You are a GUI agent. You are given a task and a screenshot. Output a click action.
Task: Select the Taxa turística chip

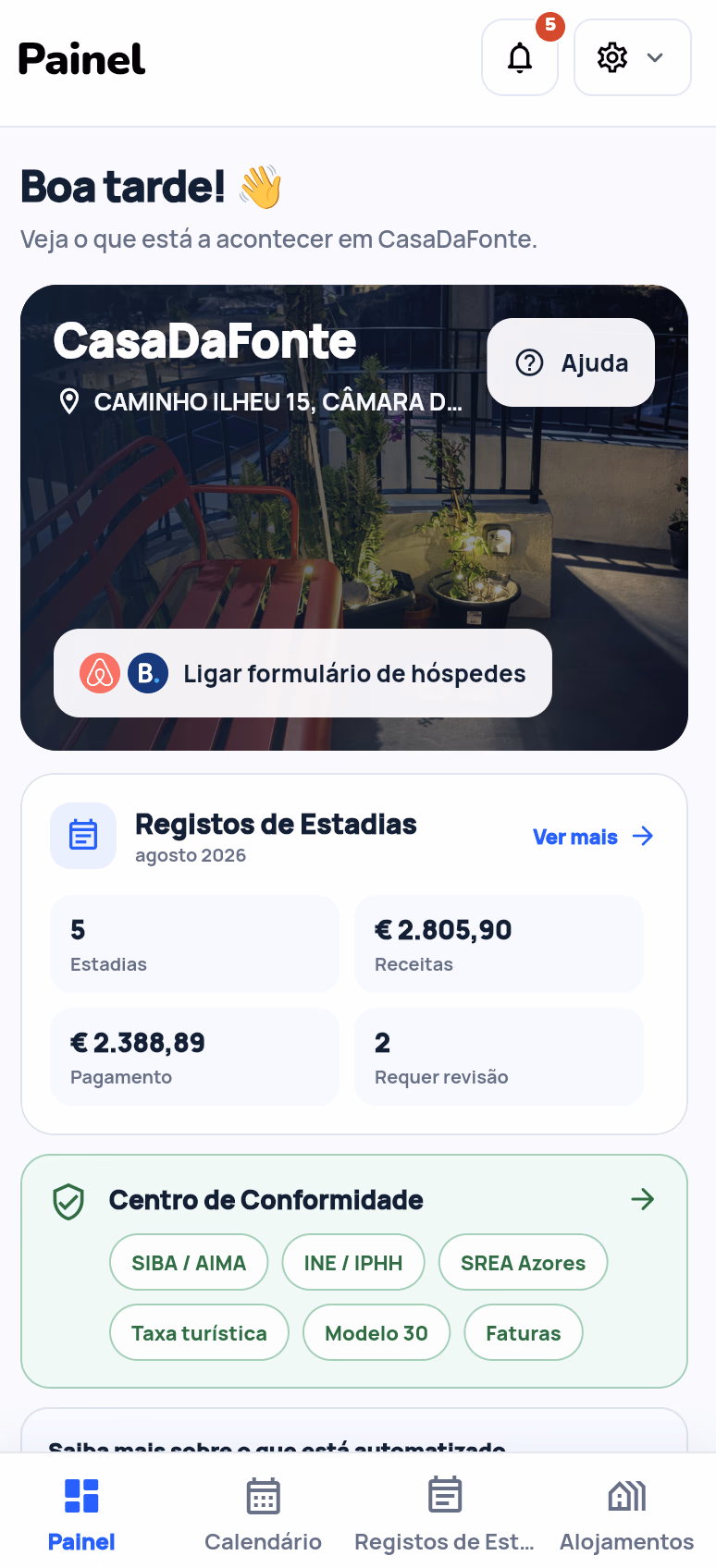tap(199, 1332)
